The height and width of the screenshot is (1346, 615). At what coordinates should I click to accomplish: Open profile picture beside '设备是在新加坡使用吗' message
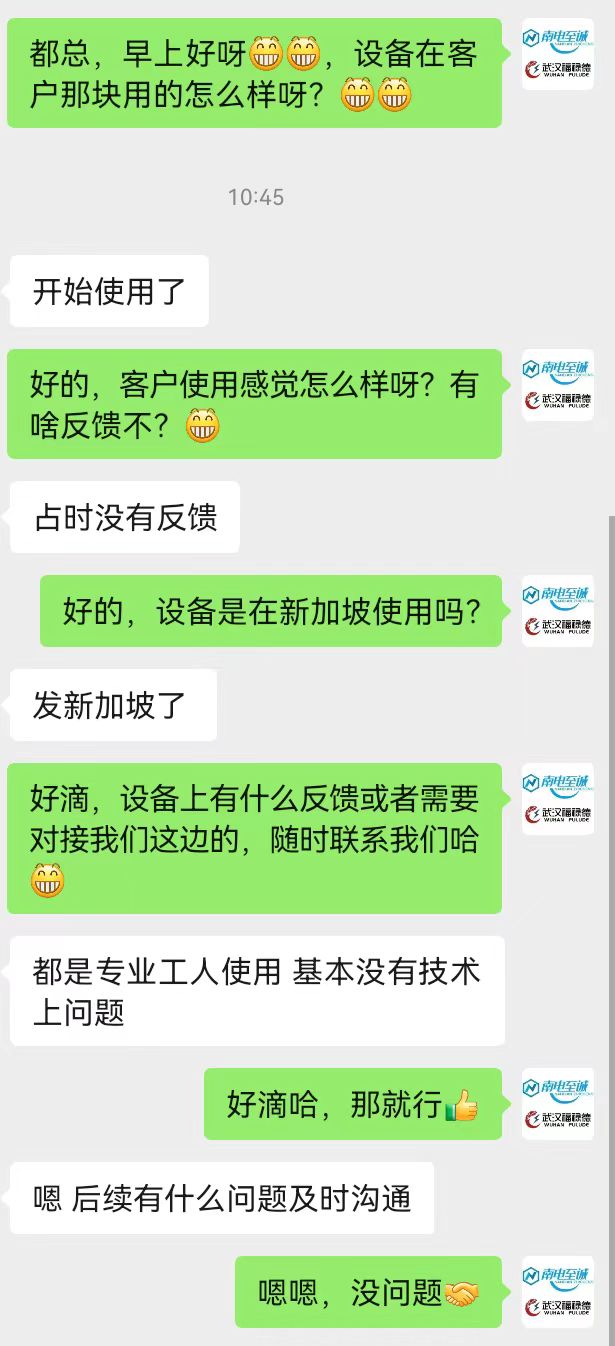(557, 611)
